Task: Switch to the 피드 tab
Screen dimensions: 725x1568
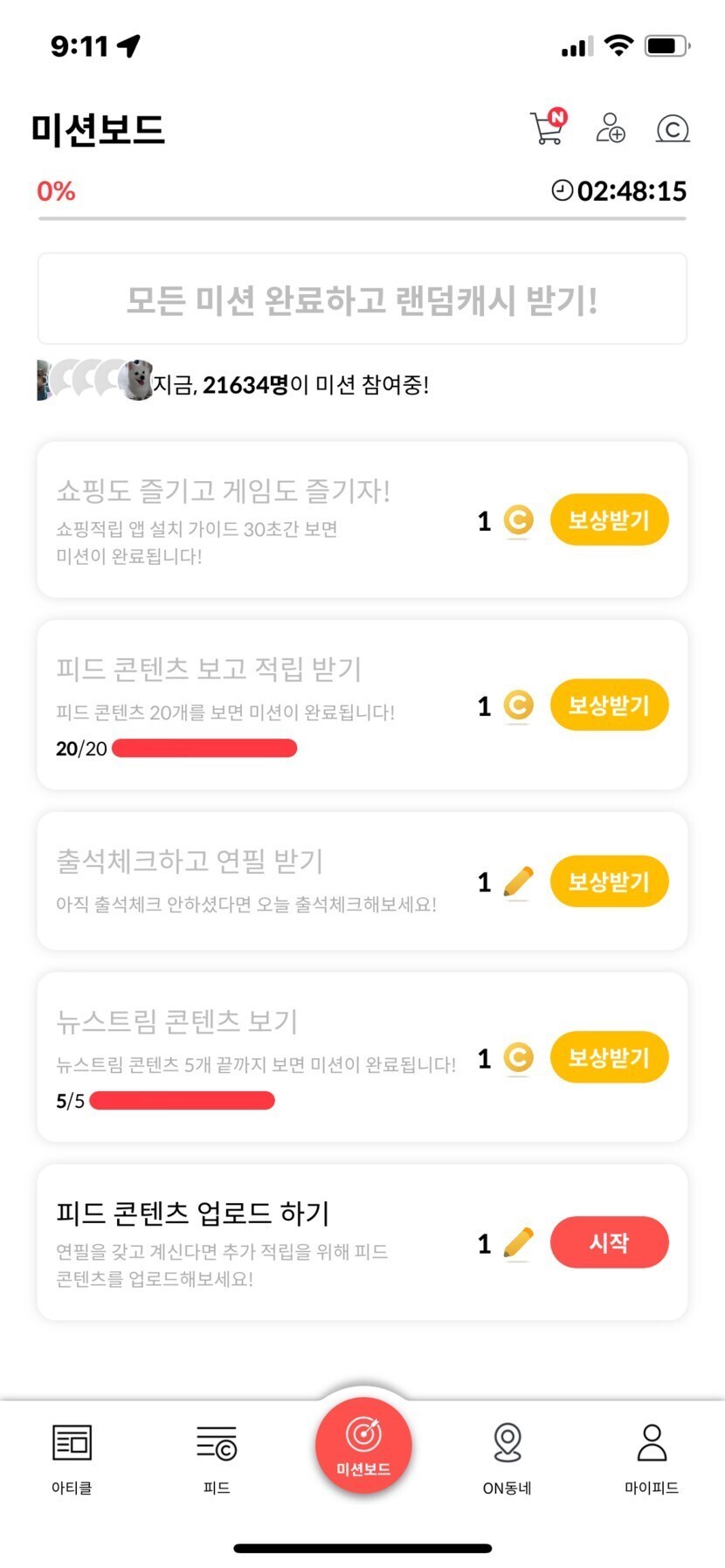Action: tap(217, 1459)
